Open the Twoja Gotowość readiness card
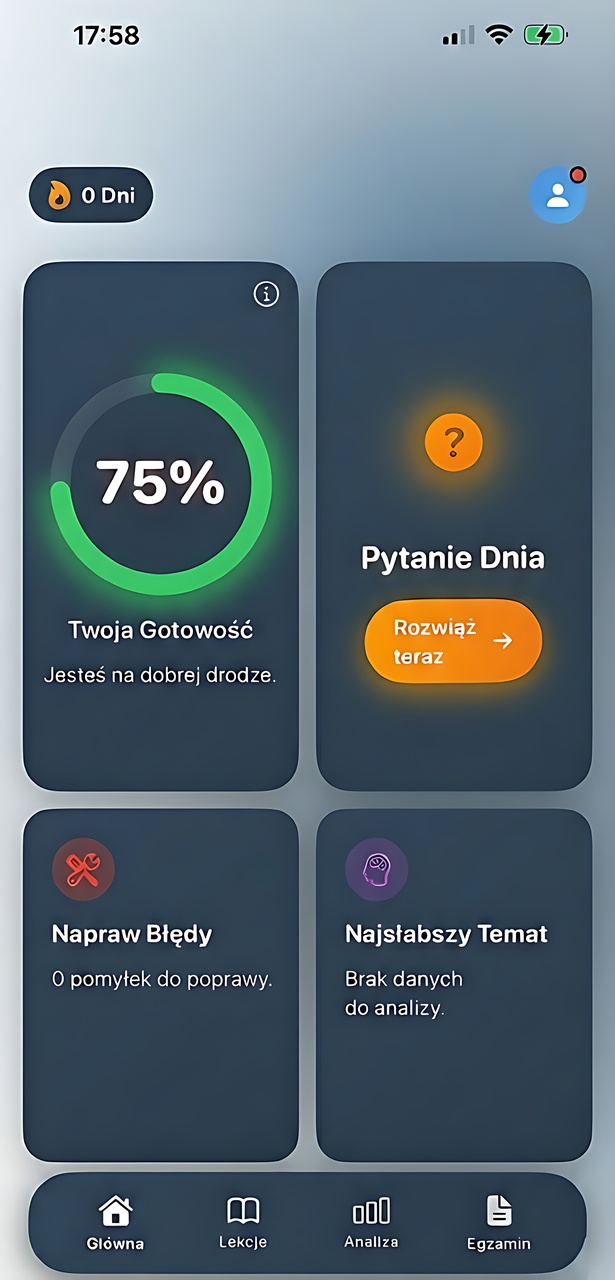615x1280 pixels. point(161,526)
